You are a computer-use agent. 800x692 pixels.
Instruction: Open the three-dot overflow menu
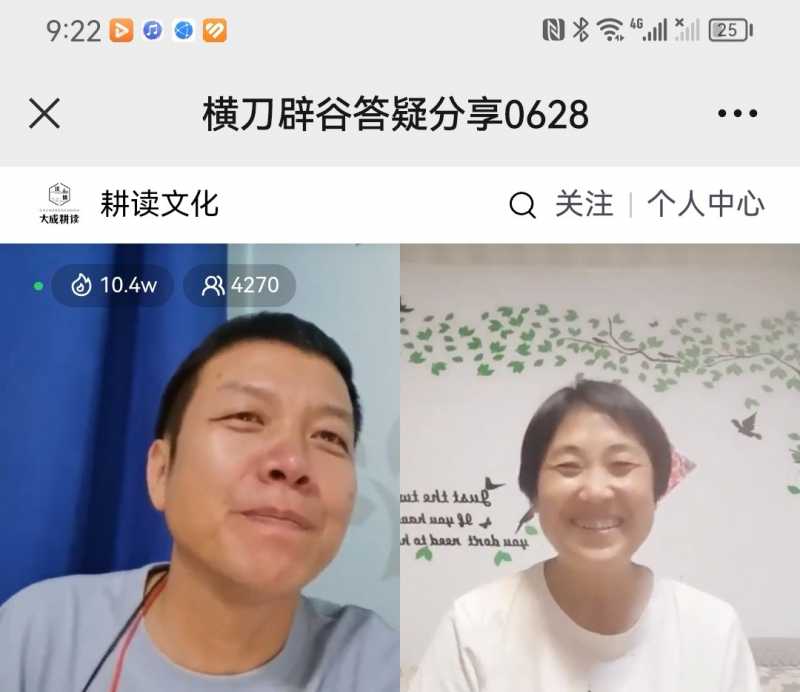pos(737,114)
